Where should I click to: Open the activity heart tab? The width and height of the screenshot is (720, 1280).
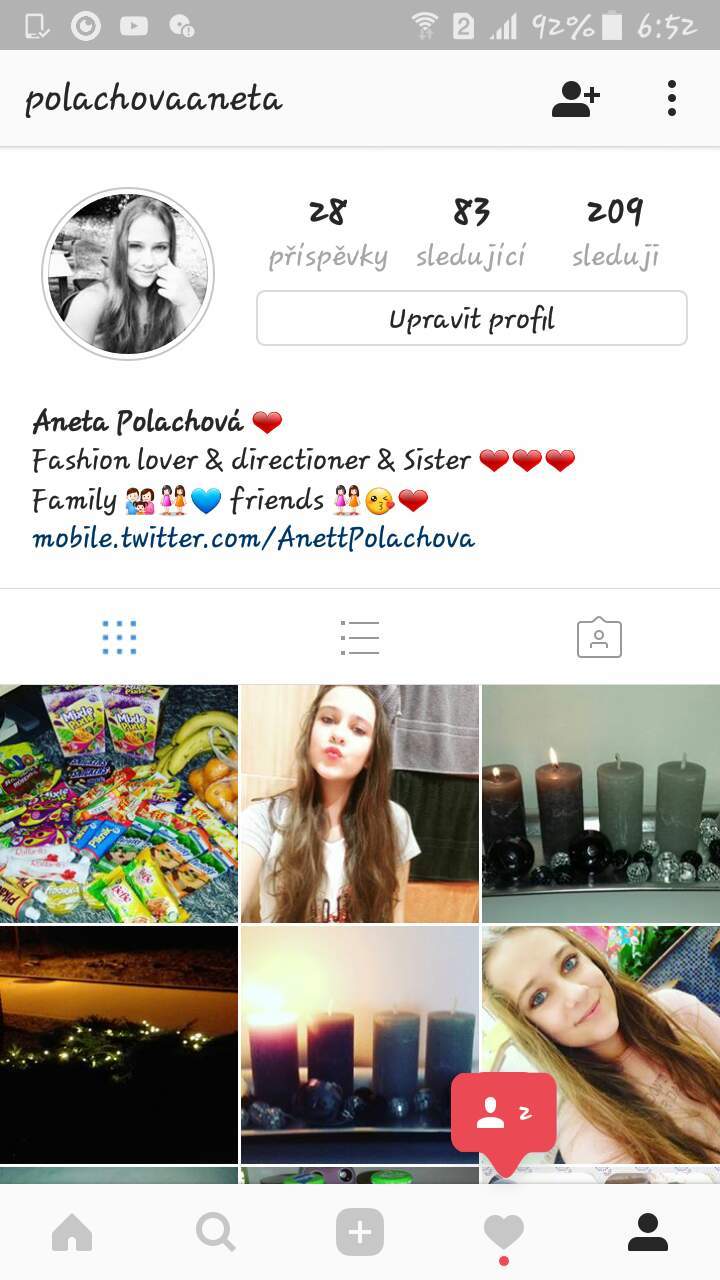[x=504, y=1234]
